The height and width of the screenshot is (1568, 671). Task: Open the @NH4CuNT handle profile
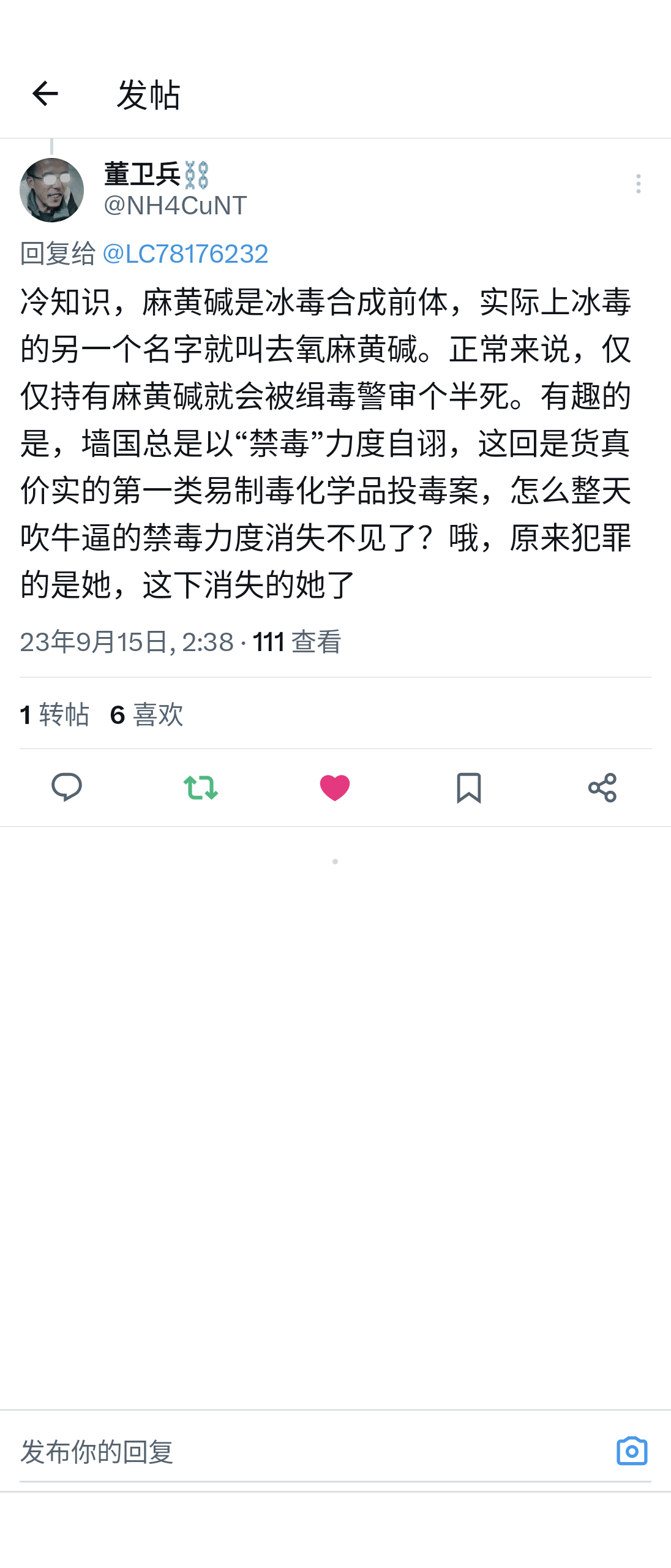click(x=175, y=206)
